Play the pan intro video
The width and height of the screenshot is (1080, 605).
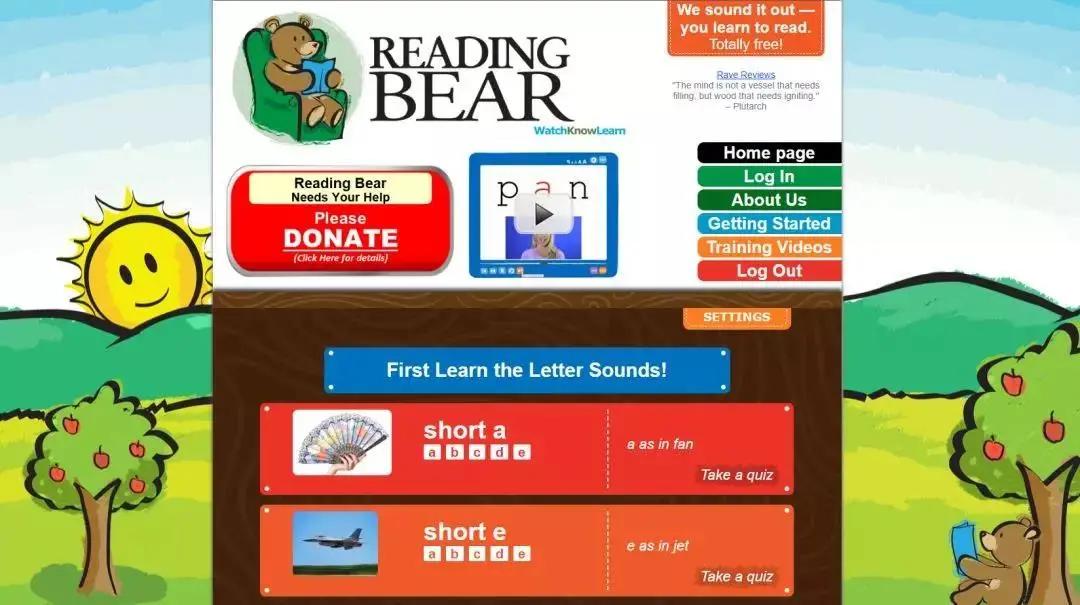543,214
